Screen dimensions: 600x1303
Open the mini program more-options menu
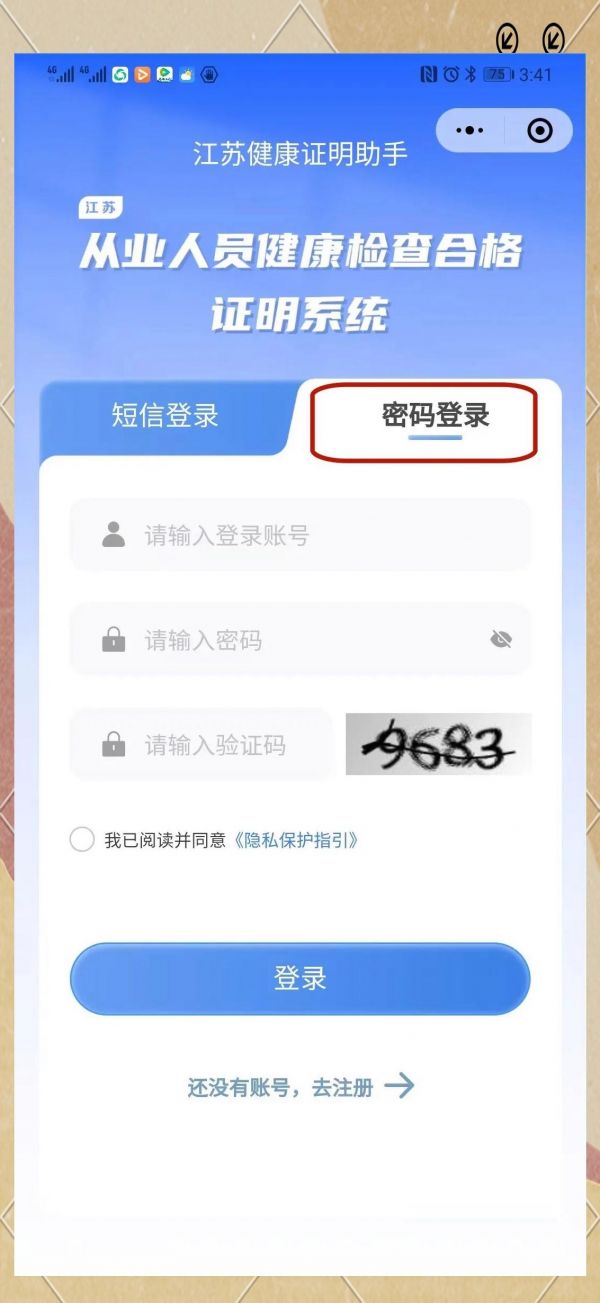(x=469, y=131)
